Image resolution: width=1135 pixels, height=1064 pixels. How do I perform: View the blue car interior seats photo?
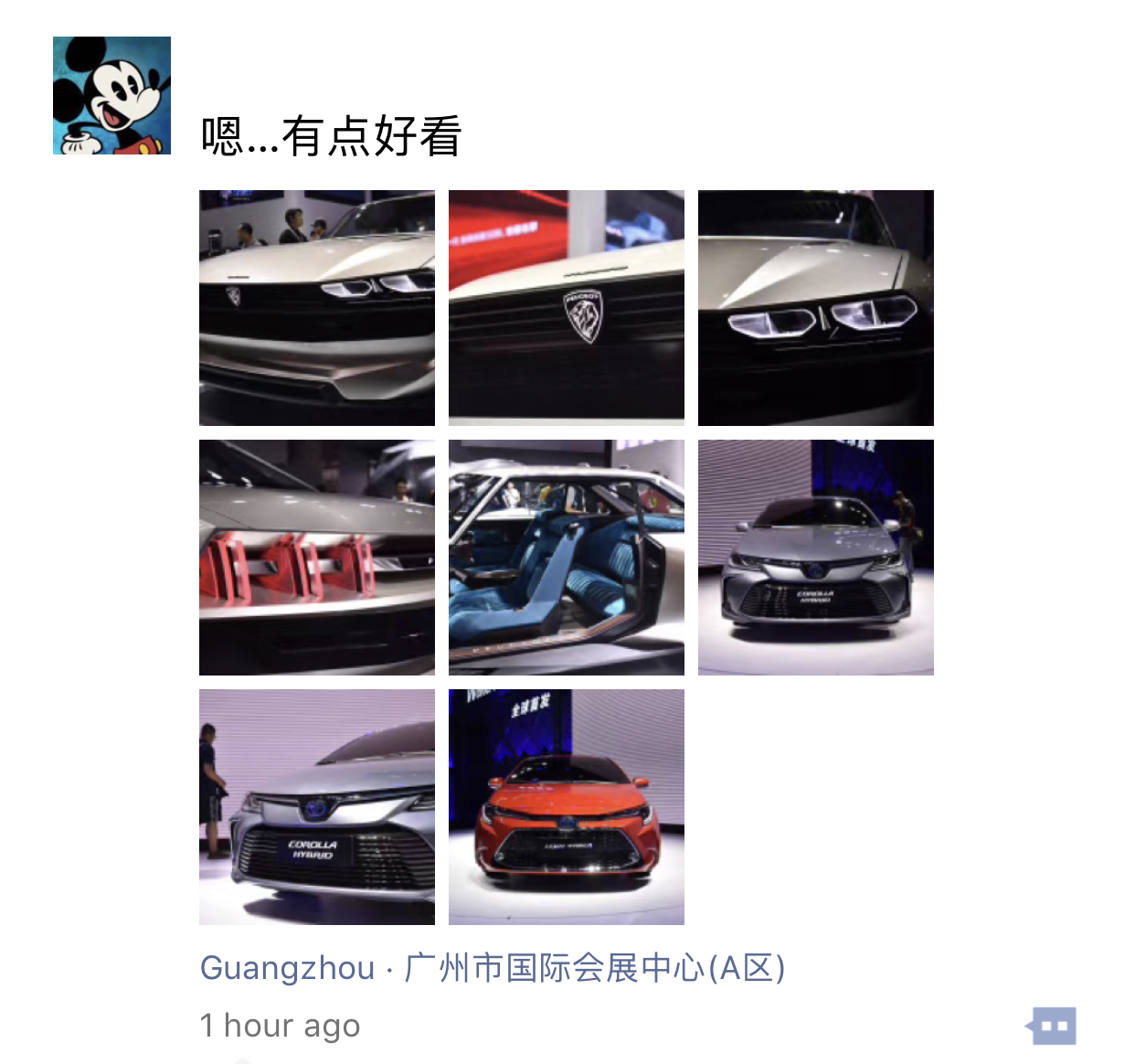[x=566, y=557]
